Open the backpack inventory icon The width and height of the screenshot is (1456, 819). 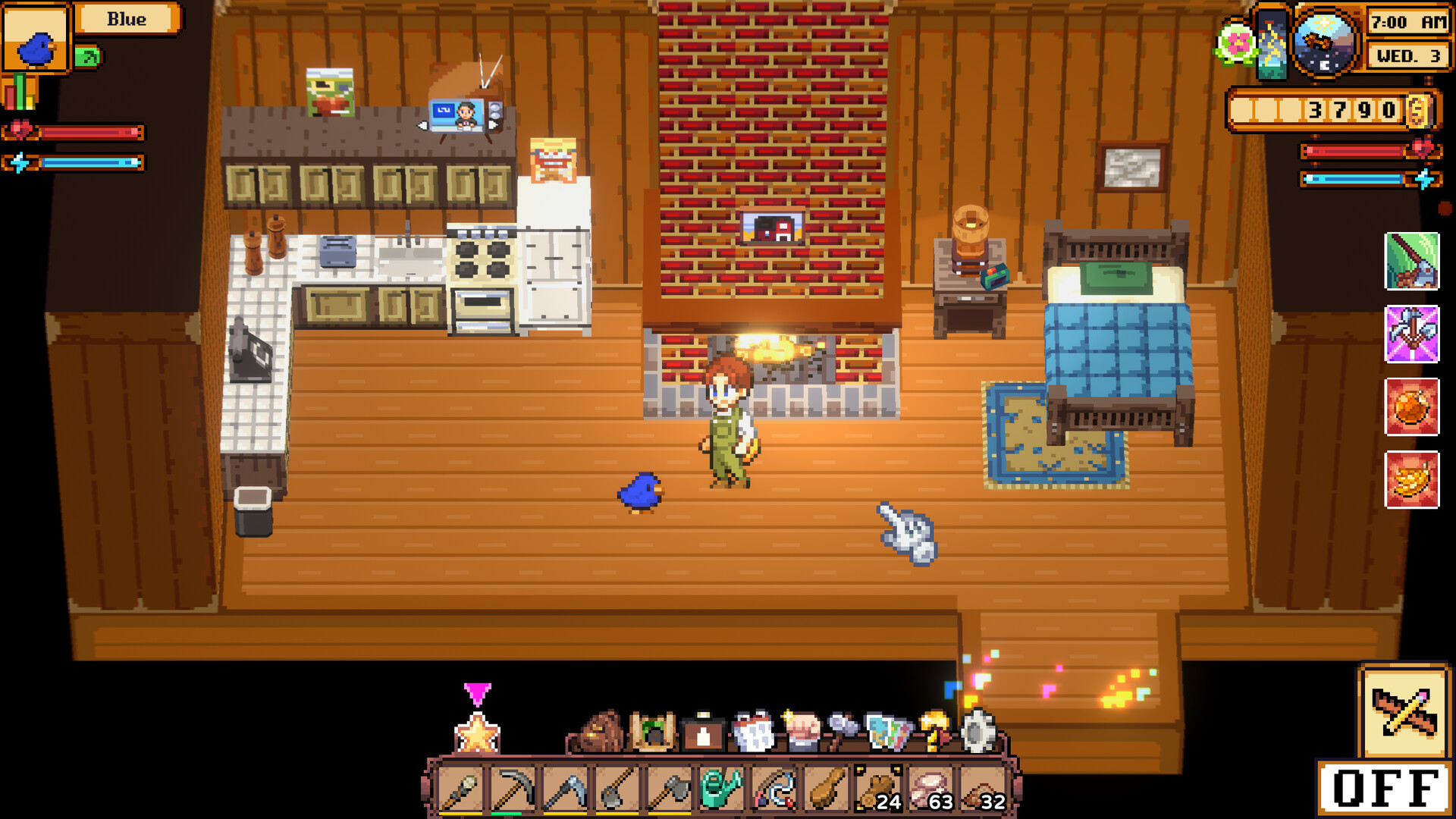coord(601,733)
